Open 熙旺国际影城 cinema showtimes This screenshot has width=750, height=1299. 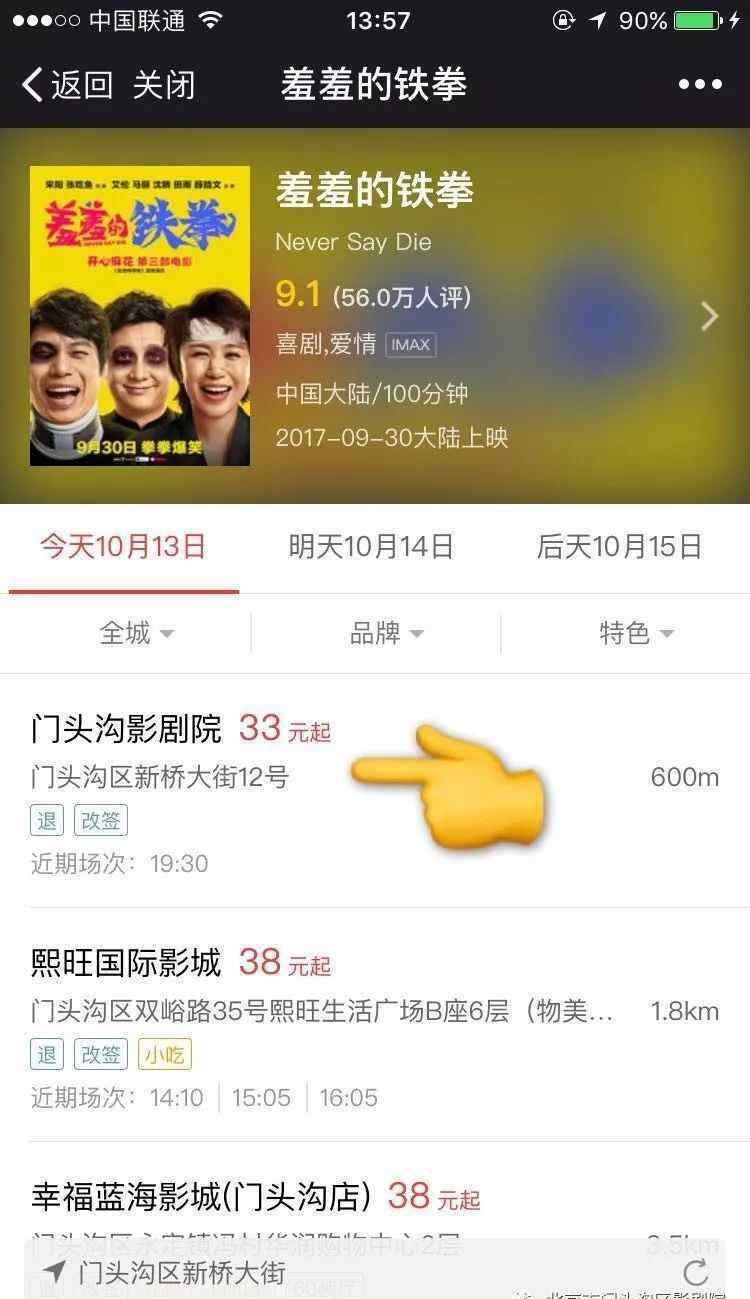[x=375, y=1025]
